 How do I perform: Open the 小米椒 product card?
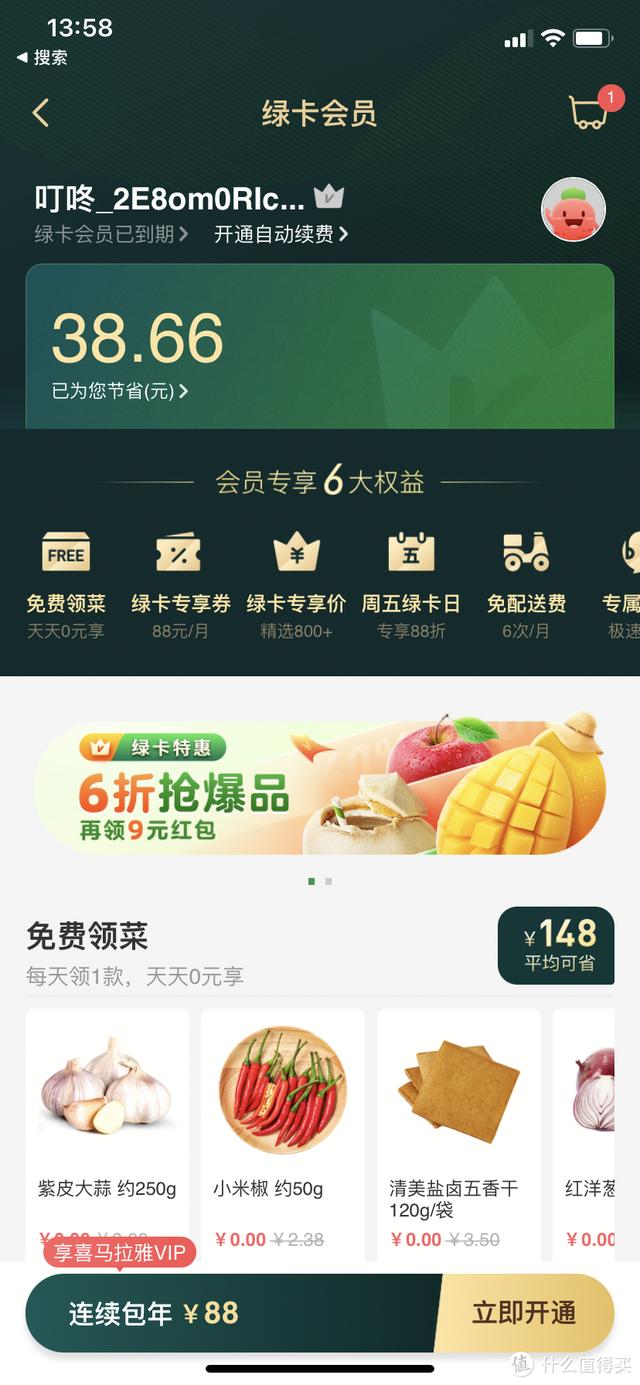point(283,1135)
